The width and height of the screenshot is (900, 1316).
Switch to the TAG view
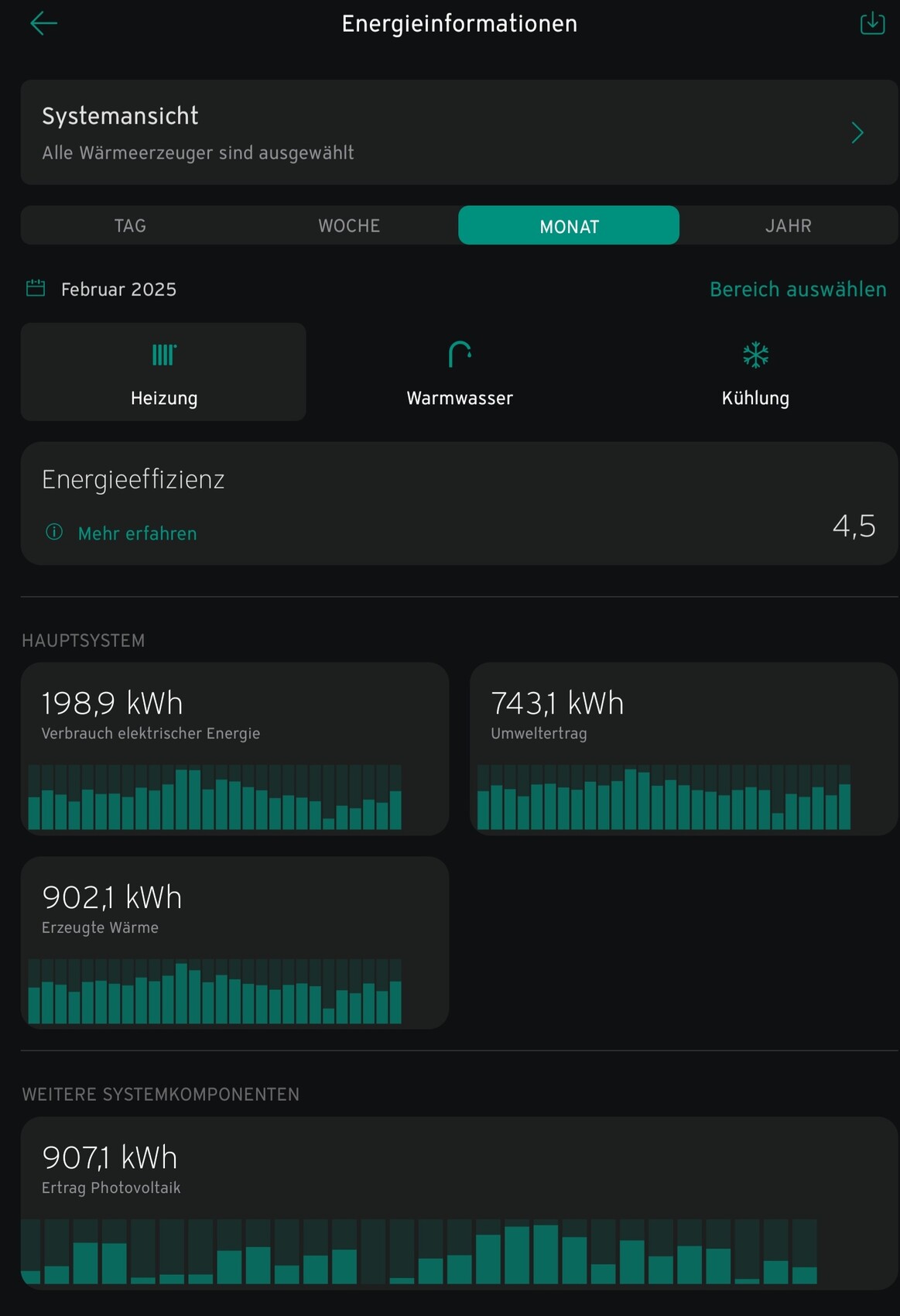tap(130, 226)
